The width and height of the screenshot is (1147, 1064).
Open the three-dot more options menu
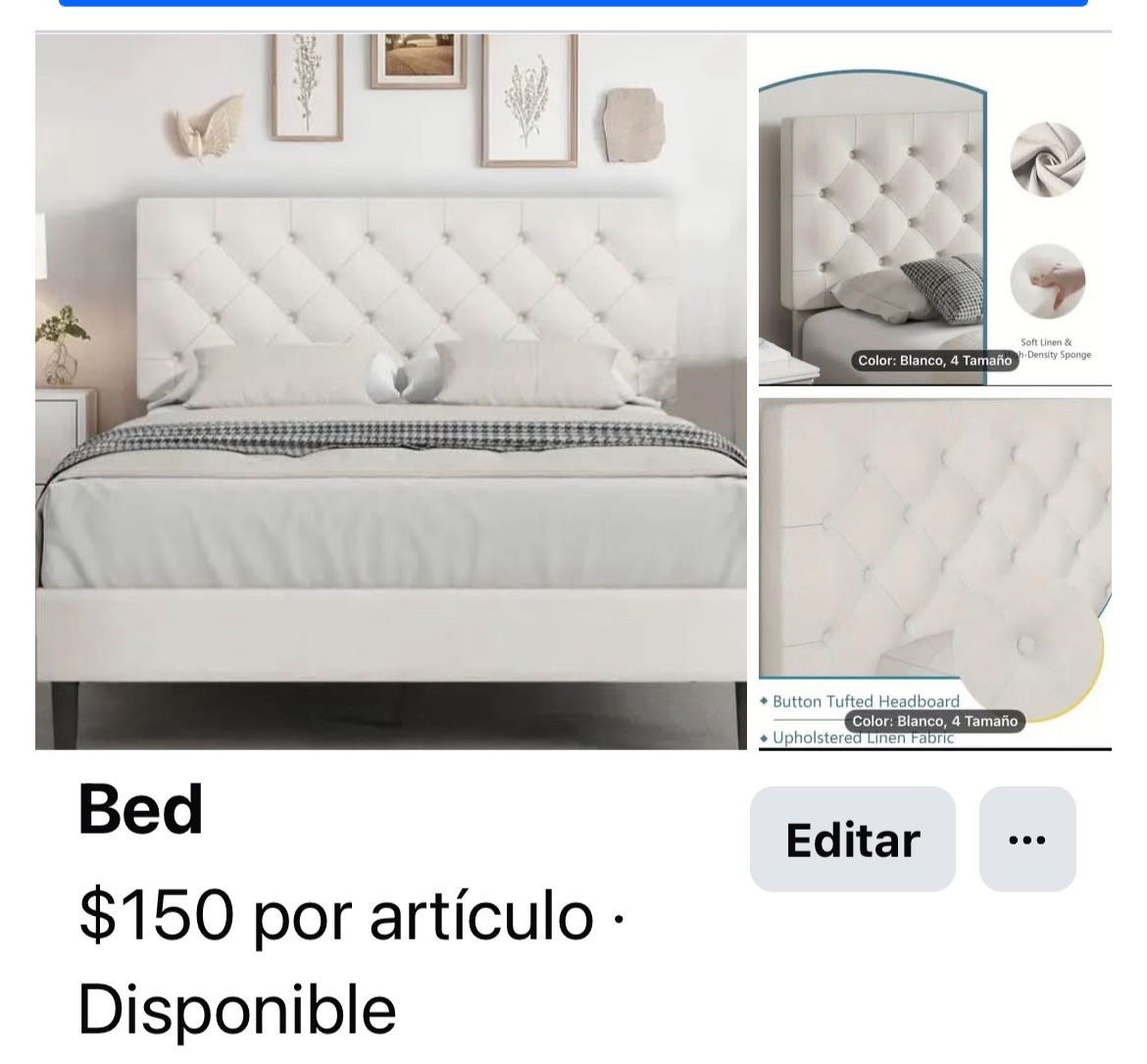(x=1027, y=839)
